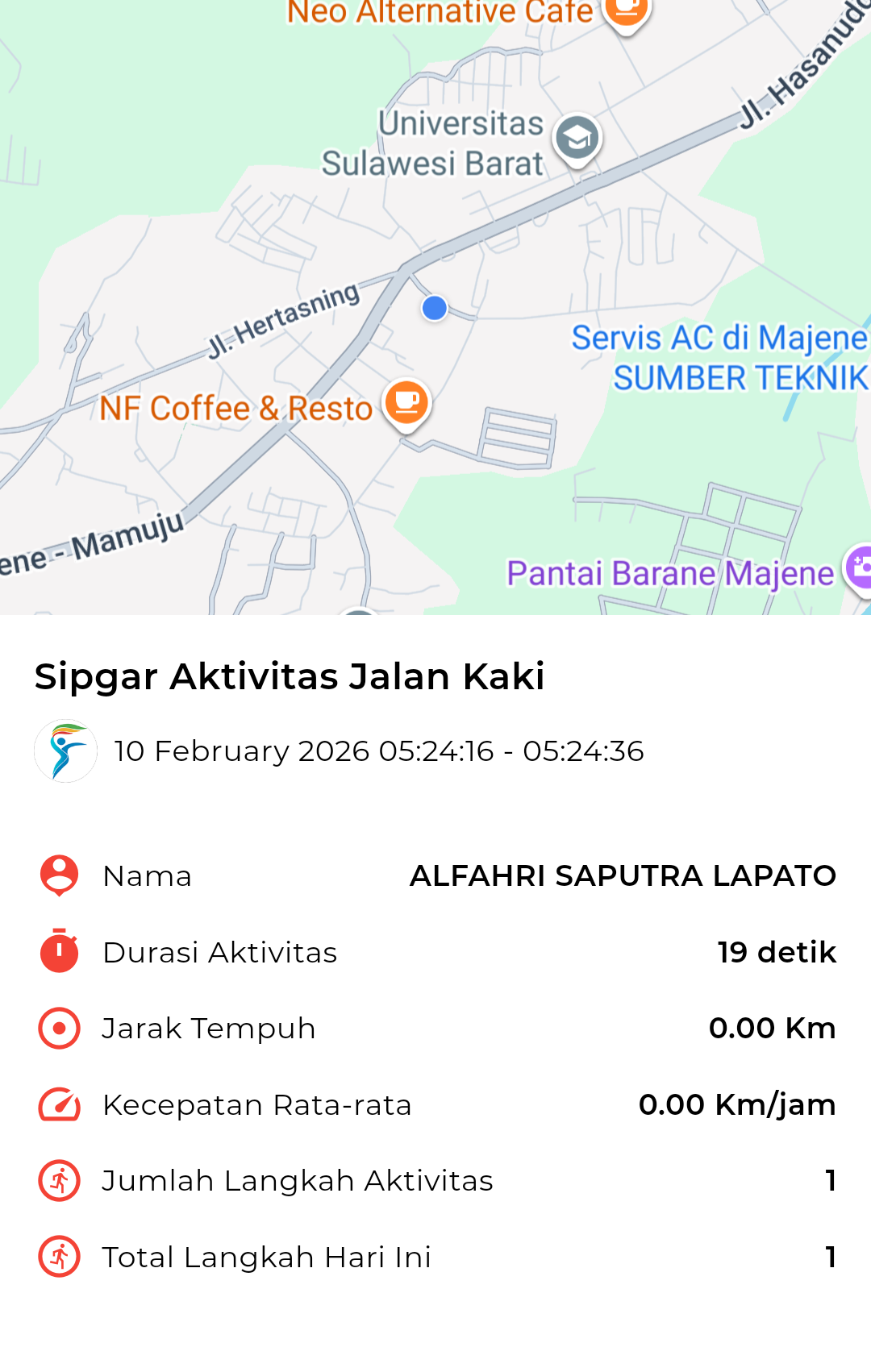Open the NF Coffee & Resto map marker
The image size is (871, 1372).
[x=406, y=403]
